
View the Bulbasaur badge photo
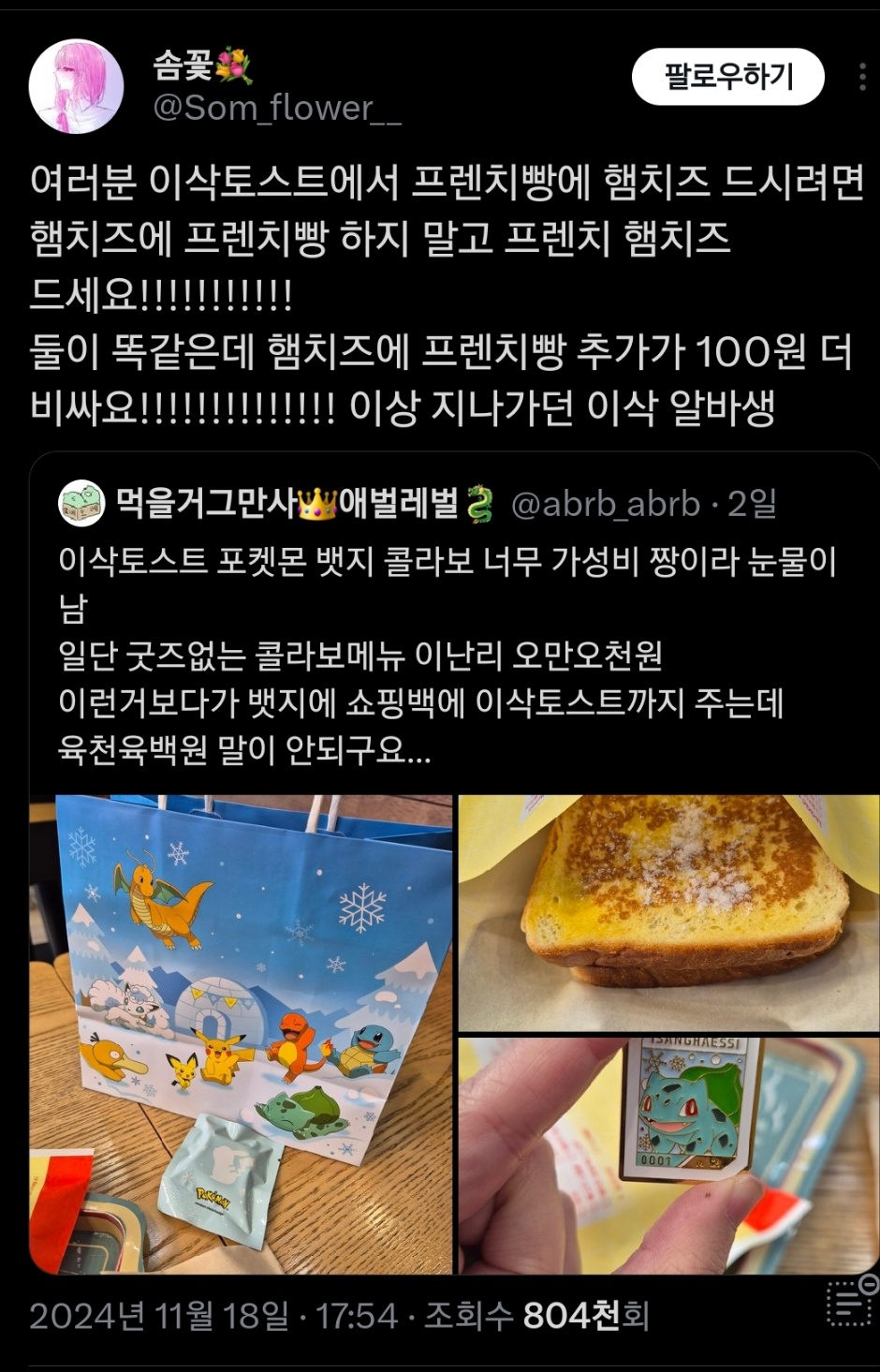tap(668, 1155)
